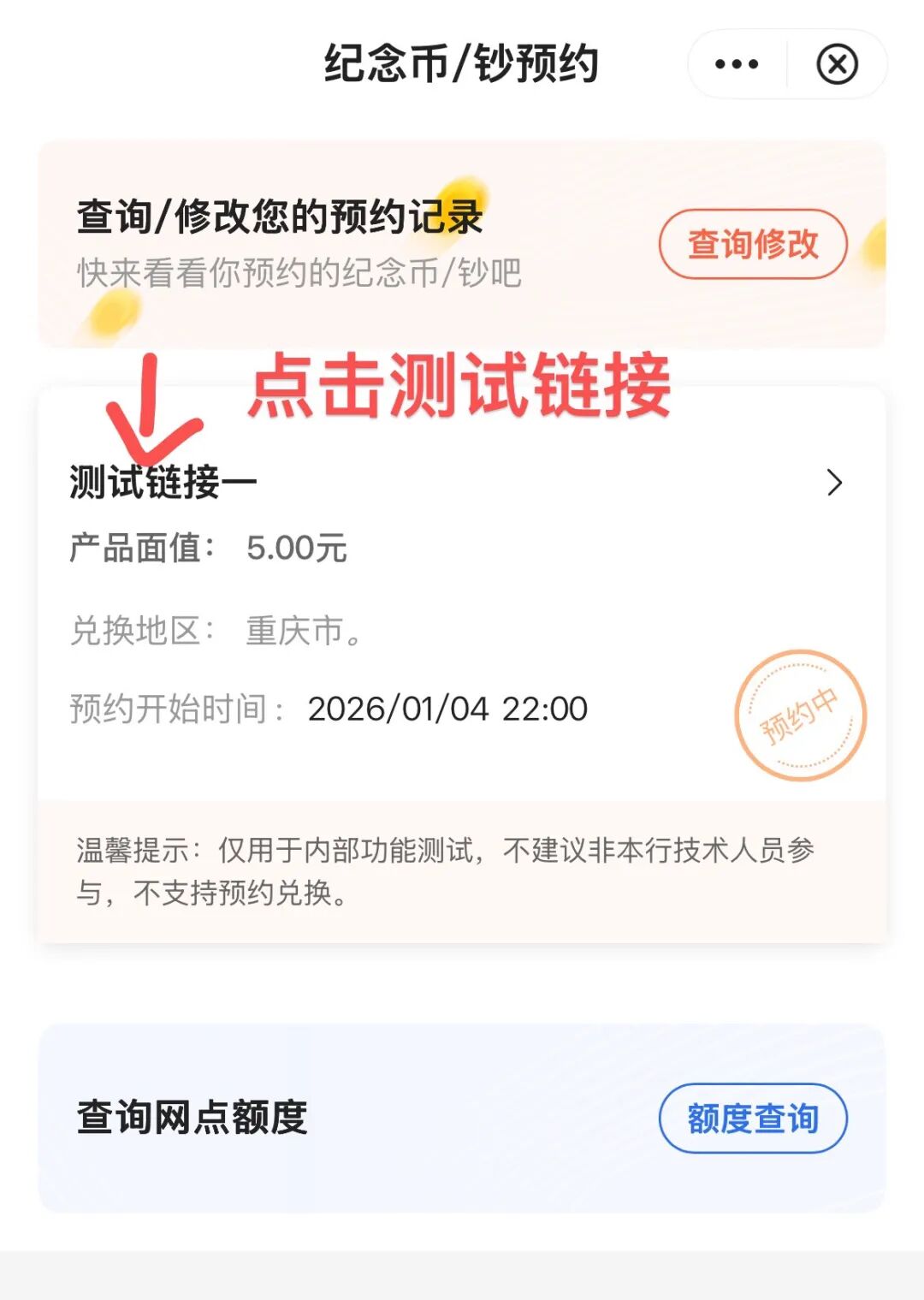The height and width of the screenshot is (1300, 924).
Task: Open the mini program more options menu
Action: click(737, 64)
